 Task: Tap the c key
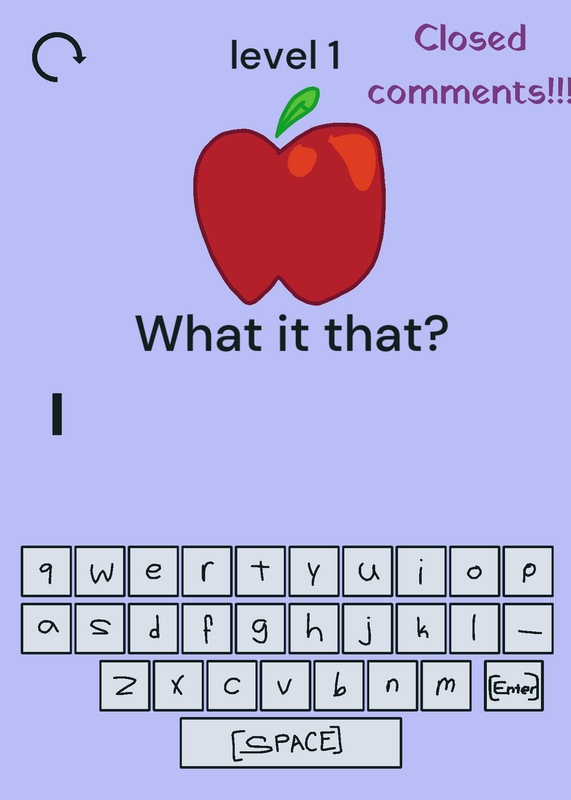click(232, 686)
